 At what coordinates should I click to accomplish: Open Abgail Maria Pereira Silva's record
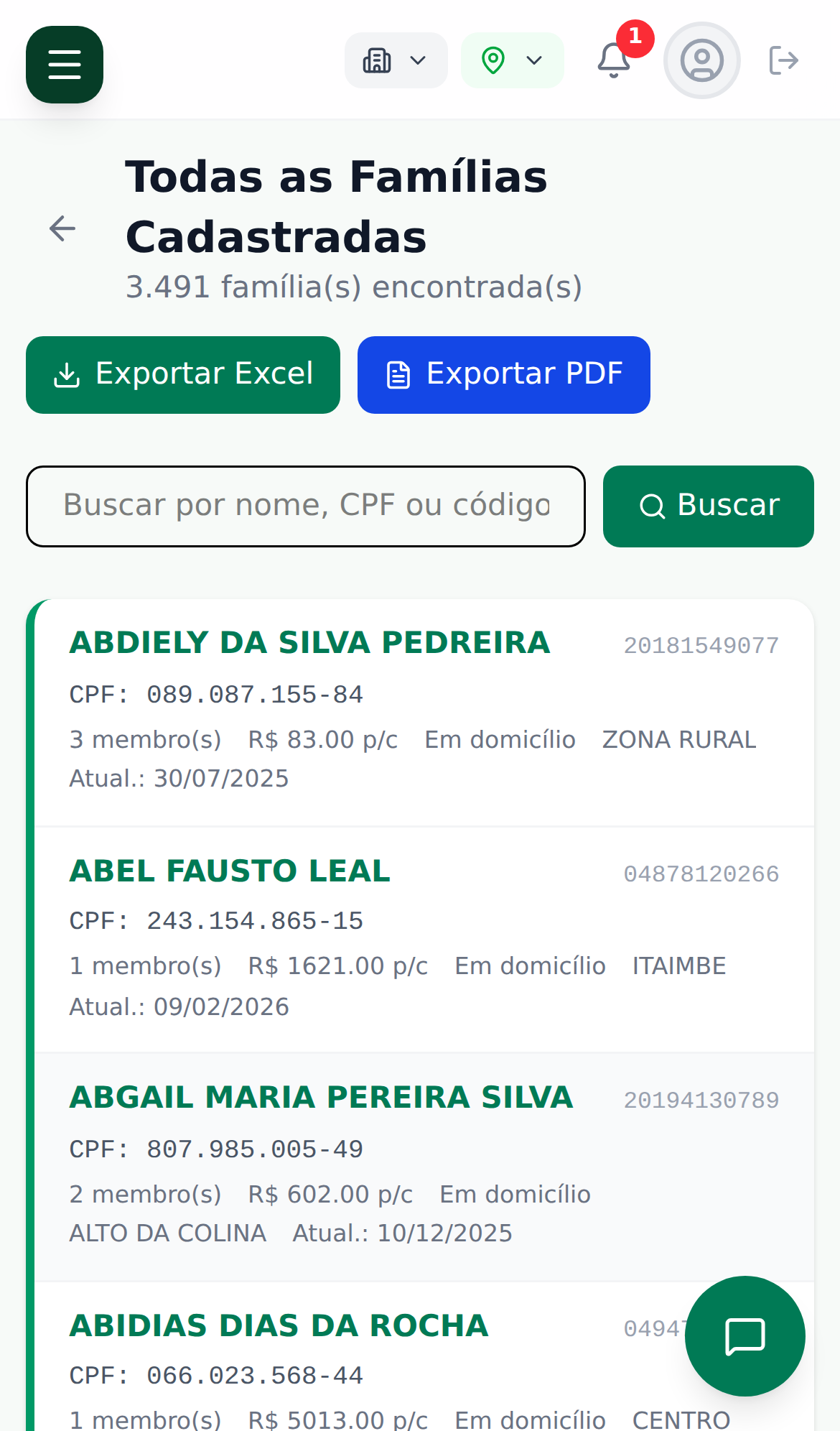tap(321, 1097)
